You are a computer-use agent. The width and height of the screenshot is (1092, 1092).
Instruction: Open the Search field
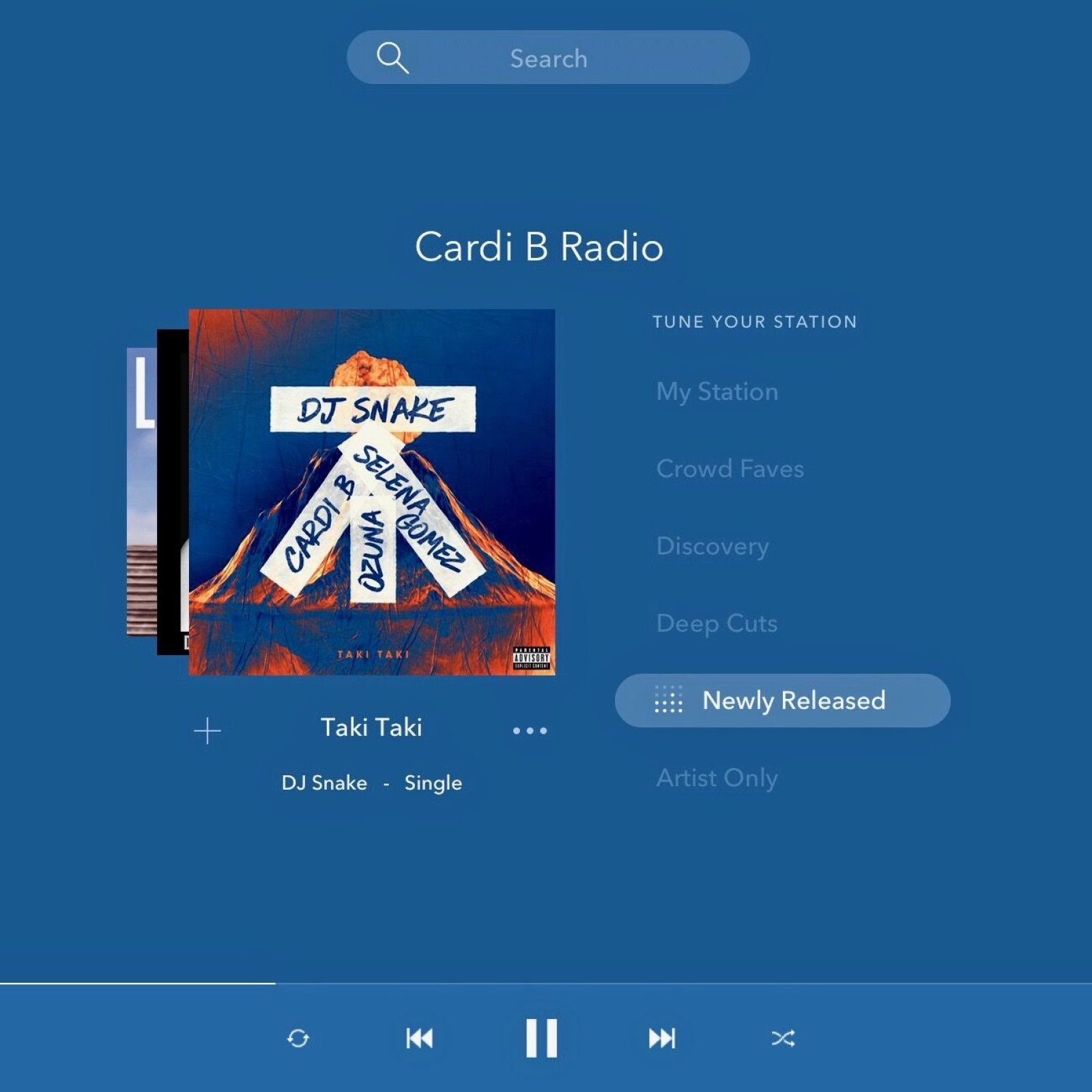point(547,58)
